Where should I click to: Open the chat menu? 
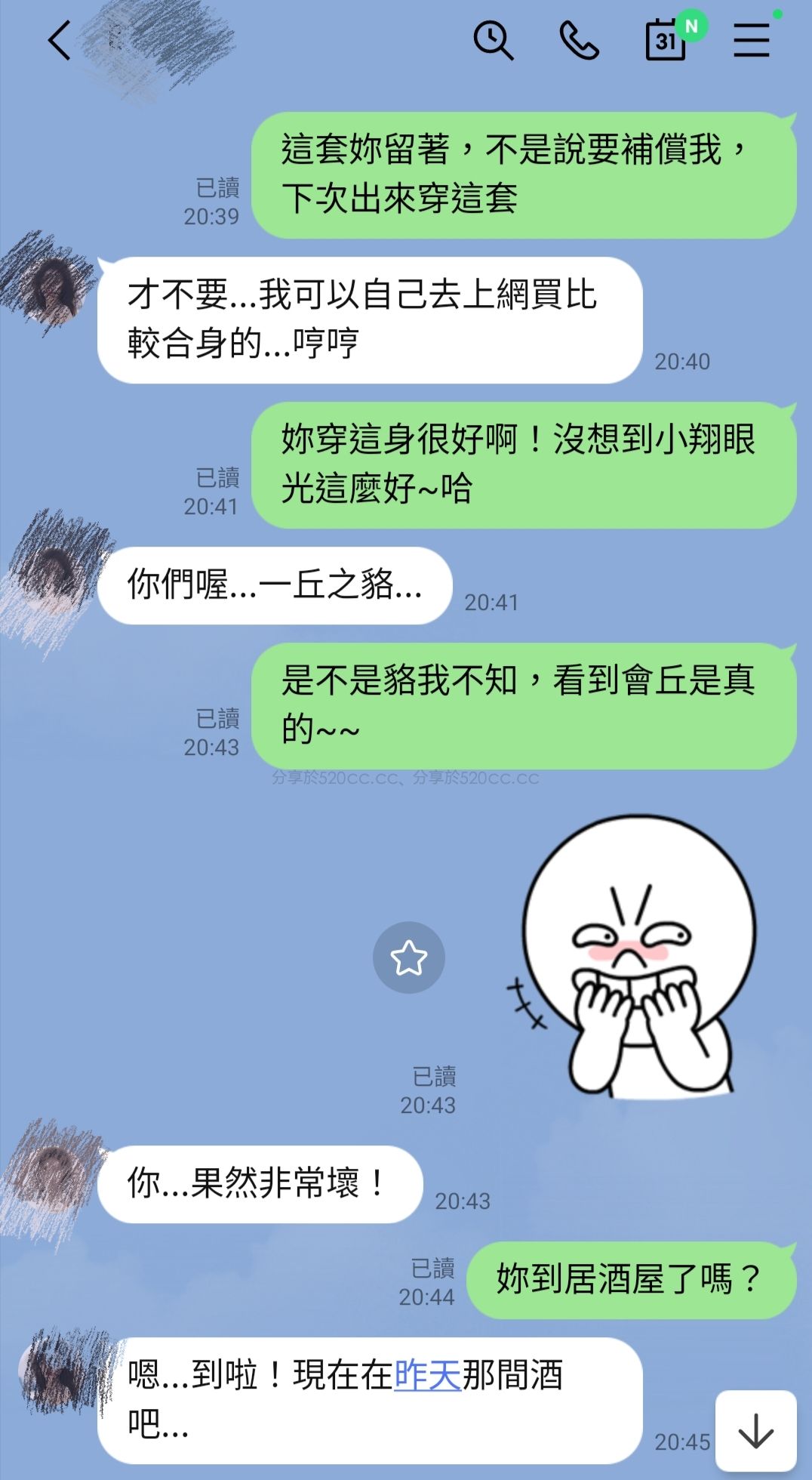[752, 40]
